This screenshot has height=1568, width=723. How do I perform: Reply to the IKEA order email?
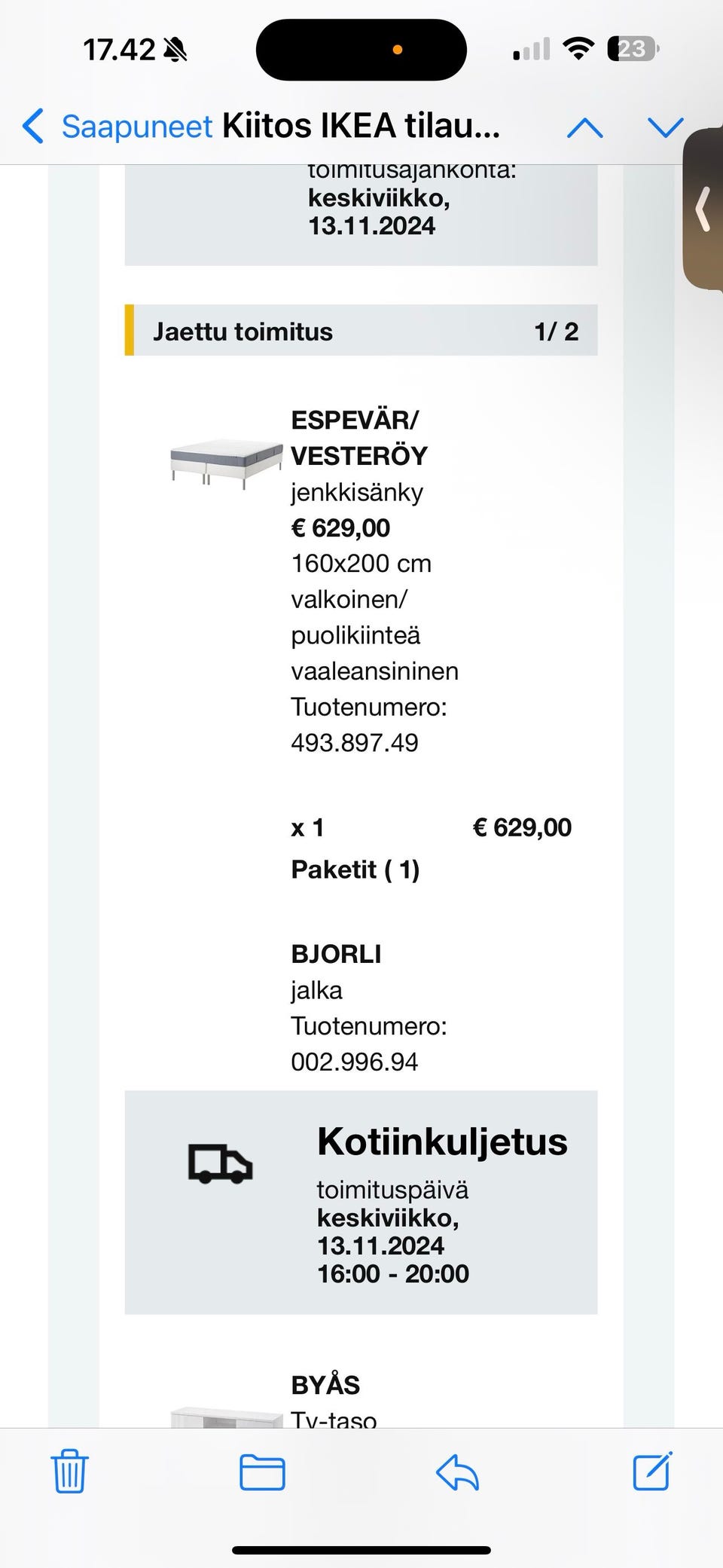coord(458,1472)
